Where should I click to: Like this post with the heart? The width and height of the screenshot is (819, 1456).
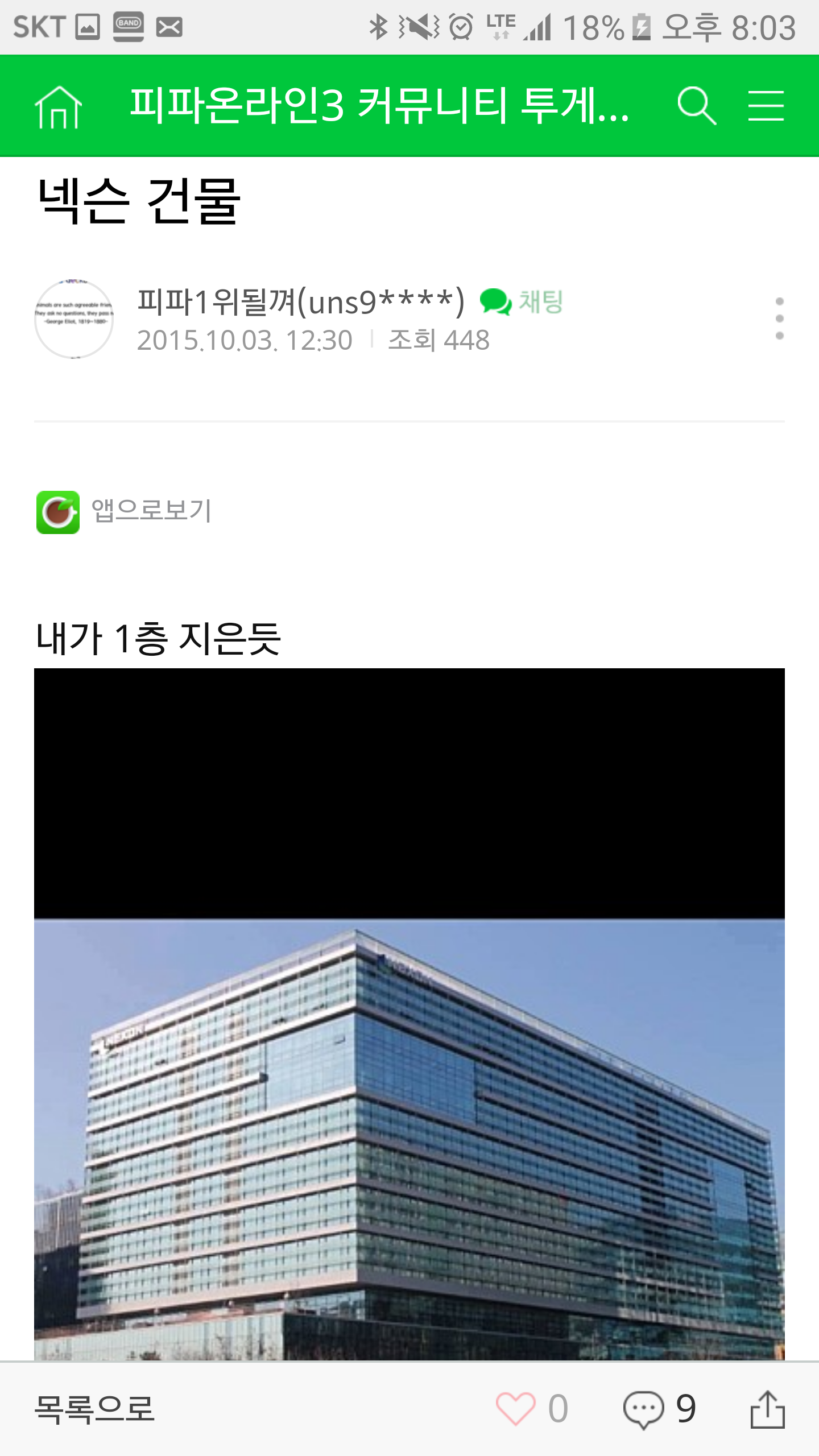(x=516, y=1408)
